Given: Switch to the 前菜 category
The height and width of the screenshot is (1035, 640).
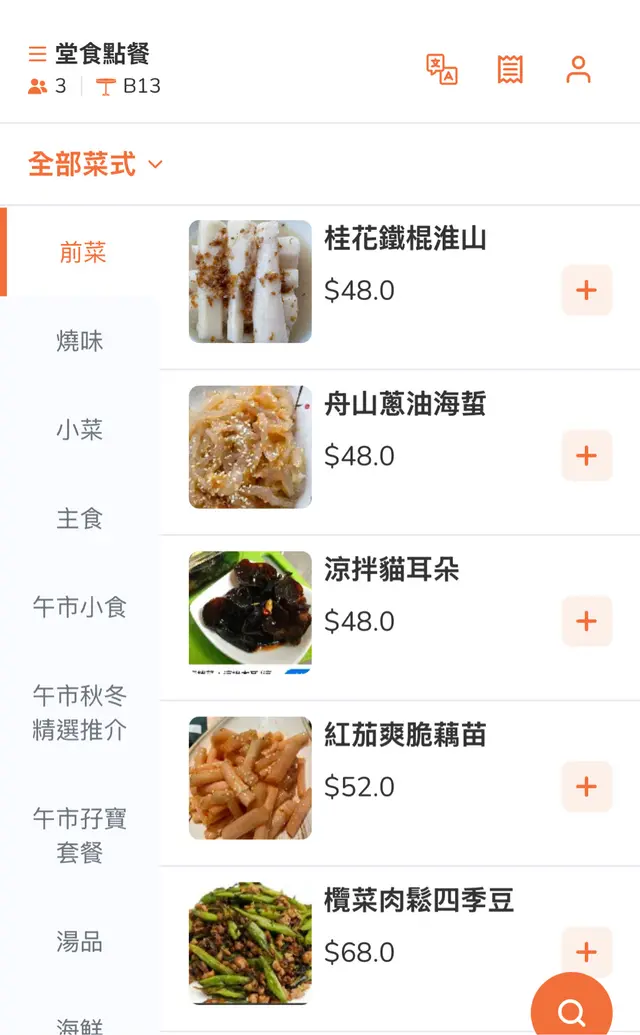Looking at the screenshot, I should point(82,253).
